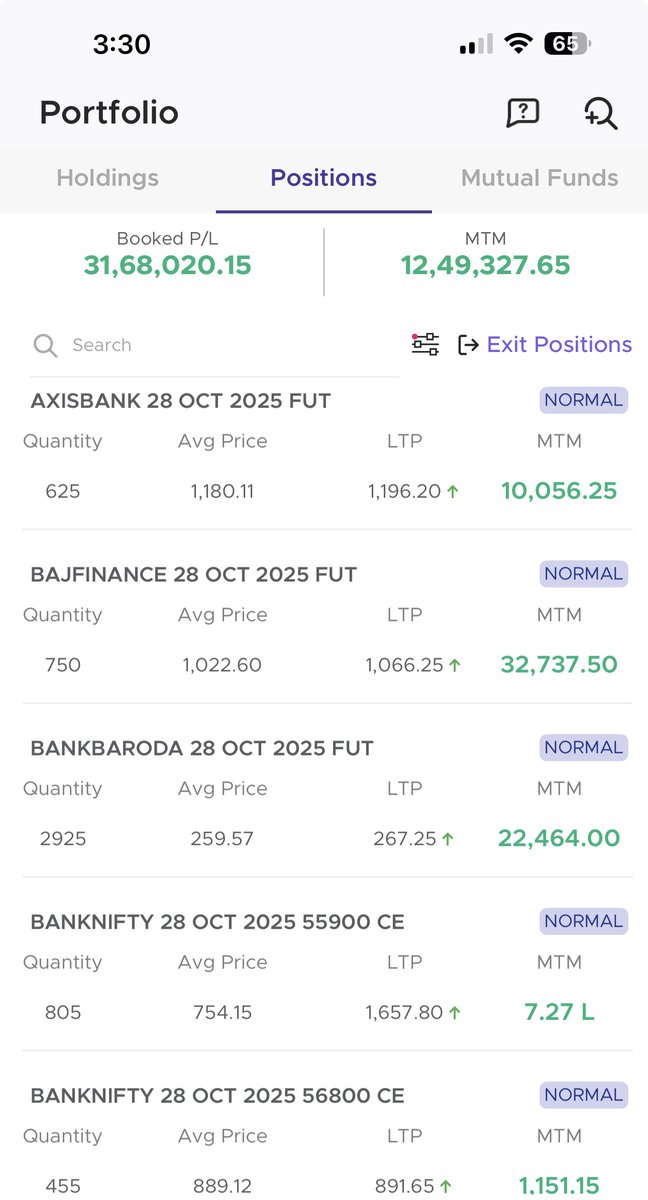Tap Exit Positions
The height and width of the screenshot is (1200, 648).
pyautogui.click(x=545, y=344)
